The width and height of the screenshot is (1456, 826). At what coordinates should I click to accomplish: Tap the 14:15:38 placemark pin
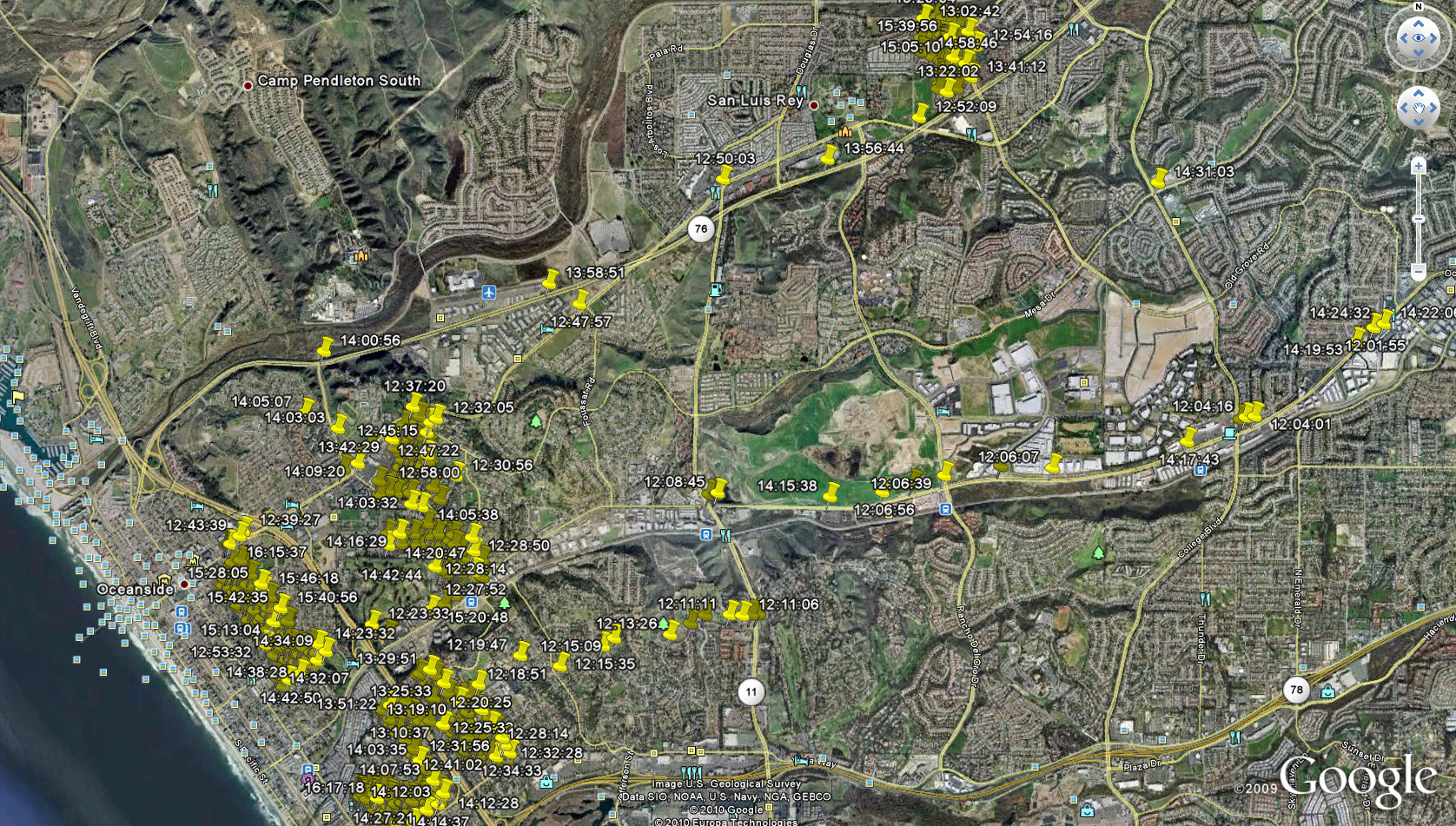[831, 493]
